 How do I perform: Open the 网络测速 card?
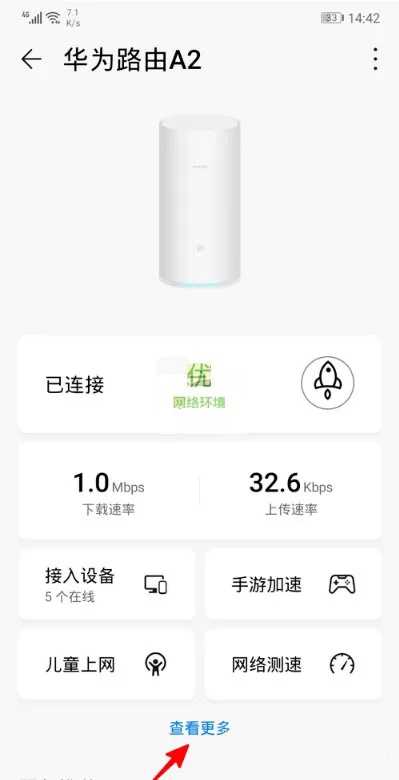pyautogui.click(x=293, y=664)
